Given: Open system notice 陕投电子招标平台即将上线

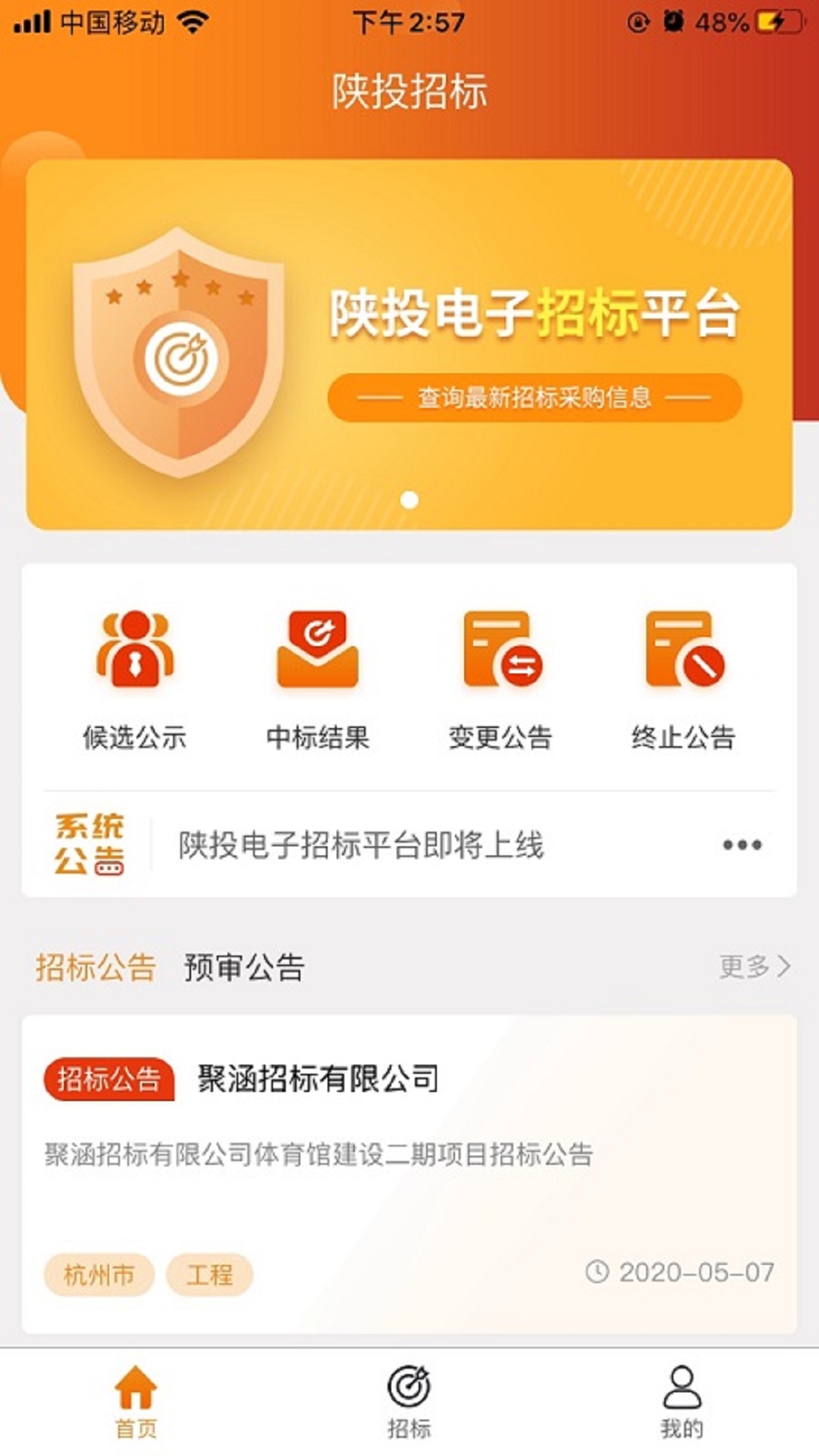Looking at the screenshot, I should tap(361, 845).
